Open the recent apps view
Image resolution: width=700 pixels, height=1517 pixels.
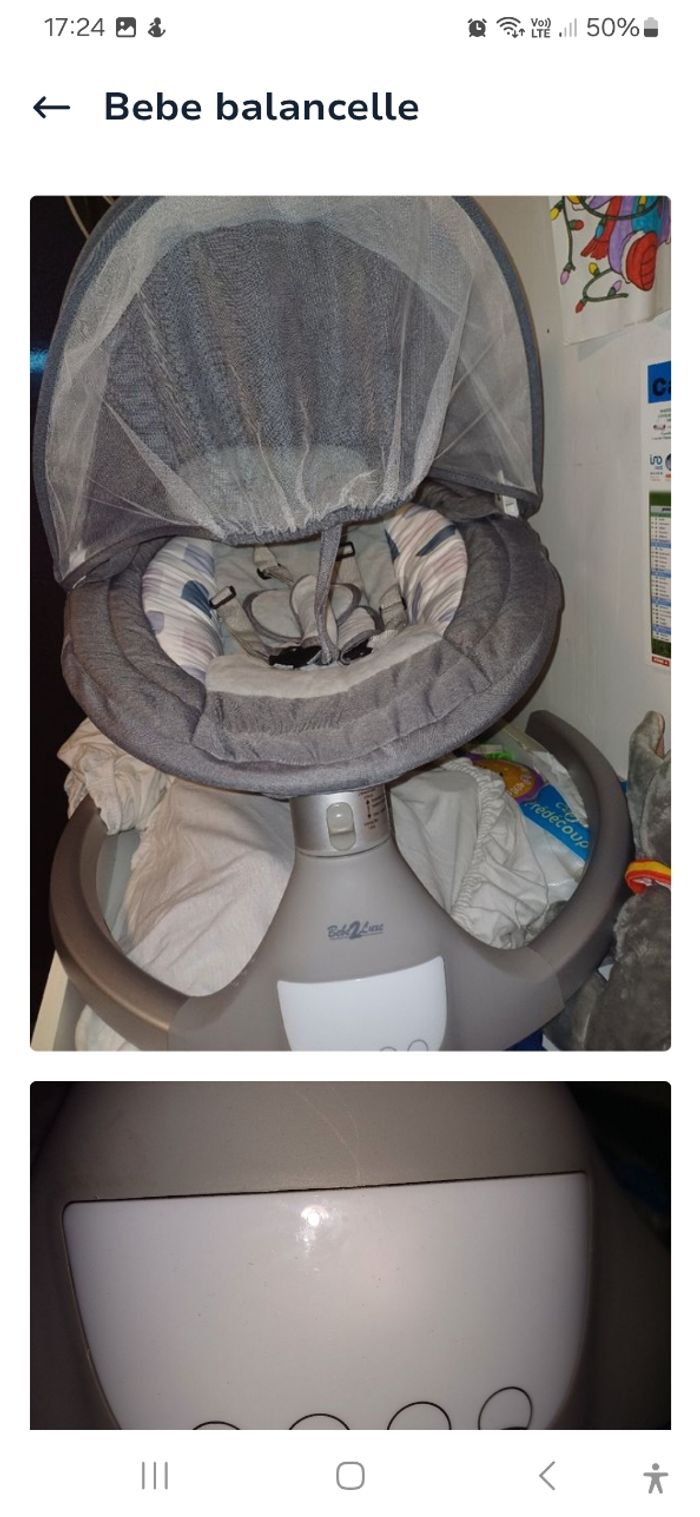tap(154, 1475)
